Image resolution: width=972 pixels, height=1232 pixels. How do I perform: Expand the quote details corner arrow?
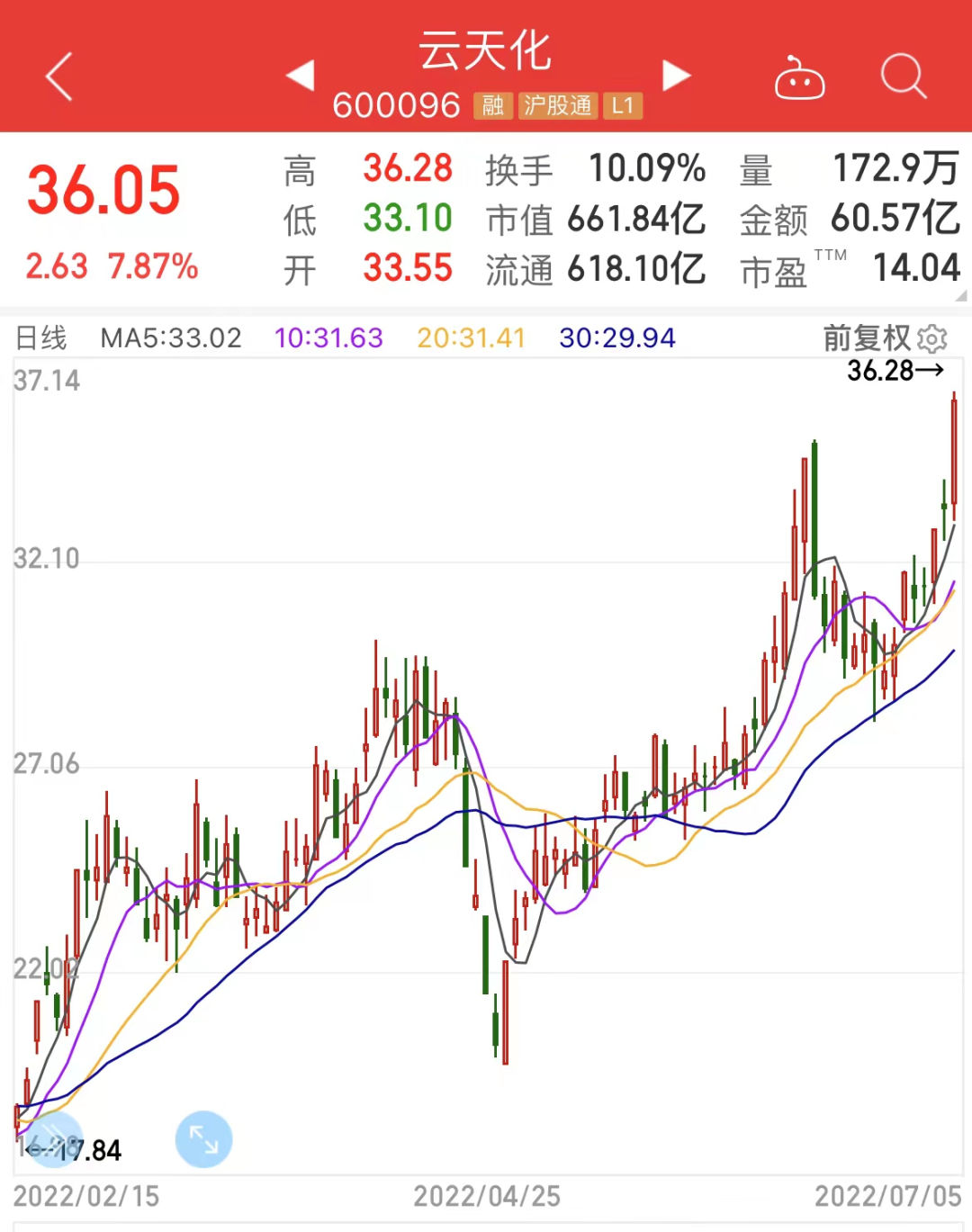(960, 295)
